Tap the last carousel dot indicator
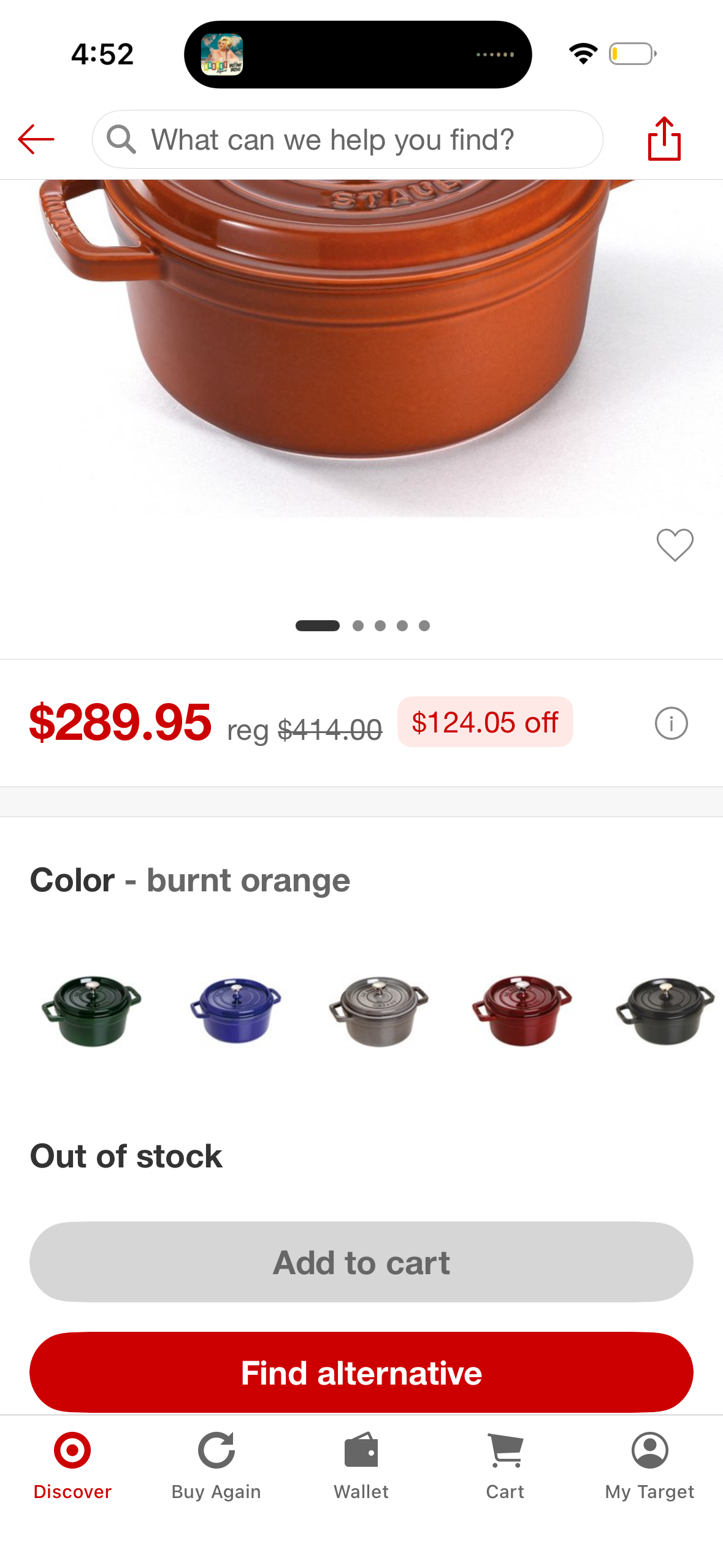This screenshot has height=1568, width=723. [424, 626]
